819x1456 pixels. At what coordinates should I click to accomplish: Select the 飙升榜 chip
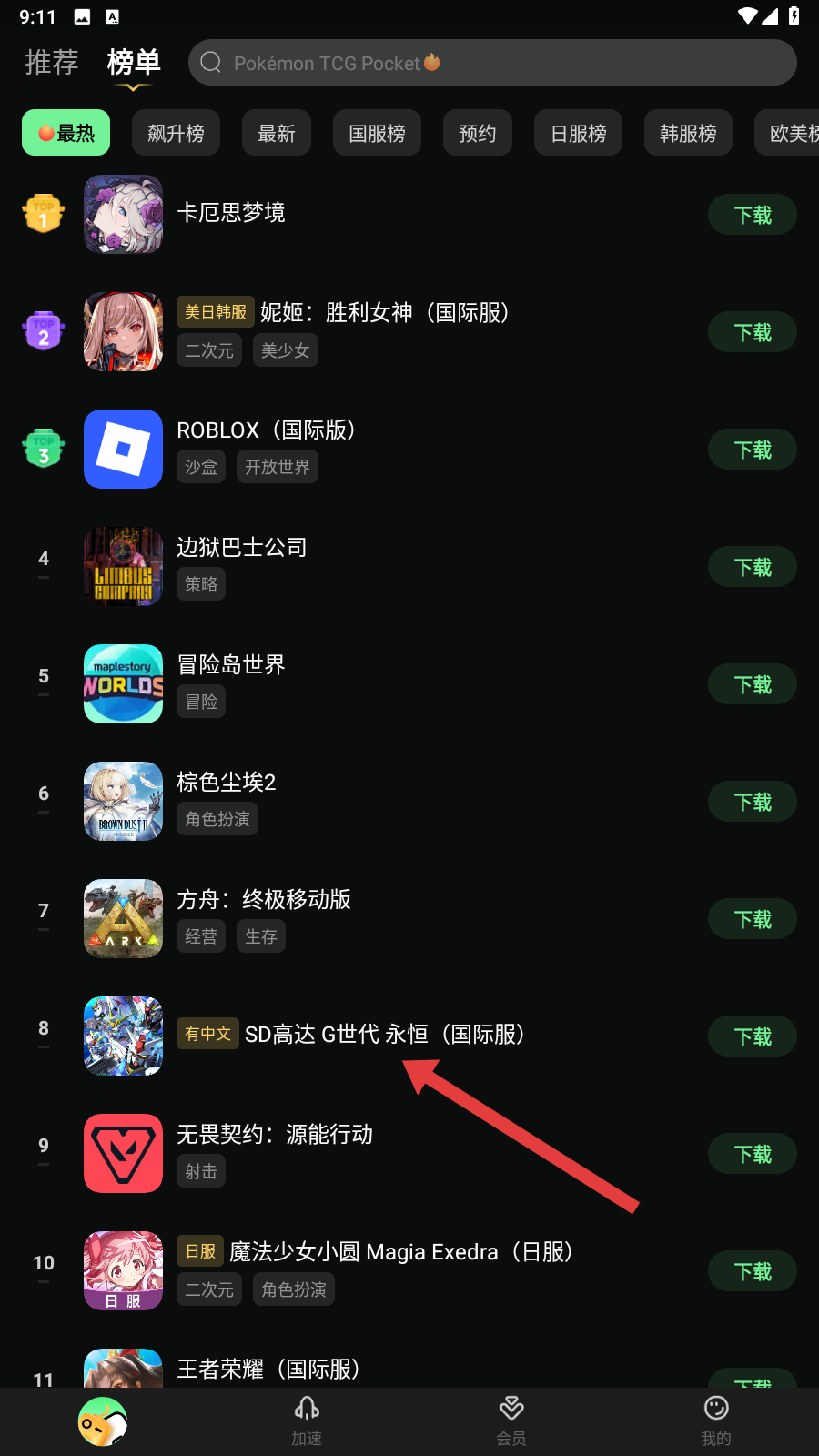pyautogui.click(x=176, y=133)
